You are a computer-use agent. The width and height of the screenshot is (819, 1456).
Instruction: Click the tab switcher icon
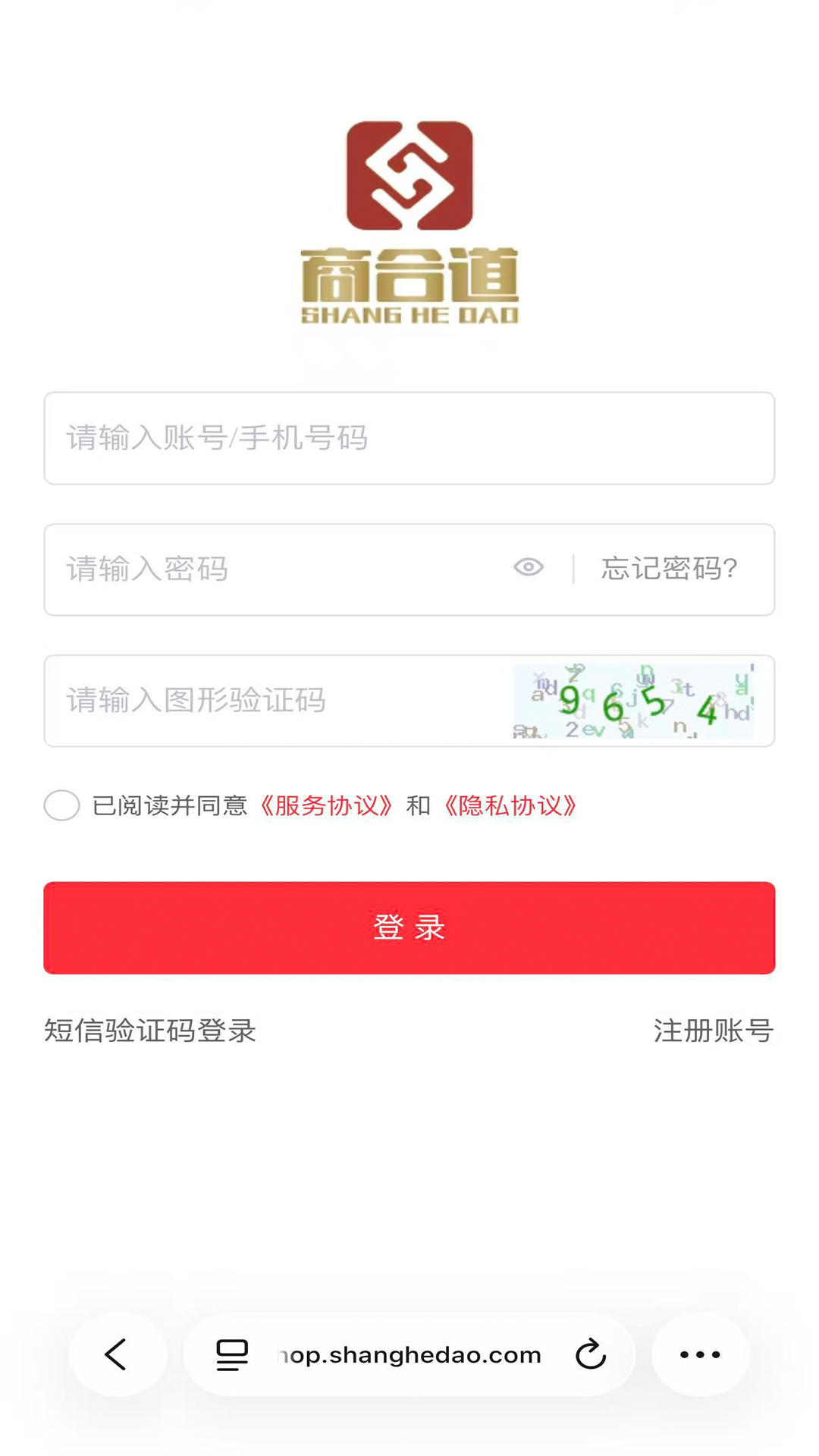[x=231, y=1355]
